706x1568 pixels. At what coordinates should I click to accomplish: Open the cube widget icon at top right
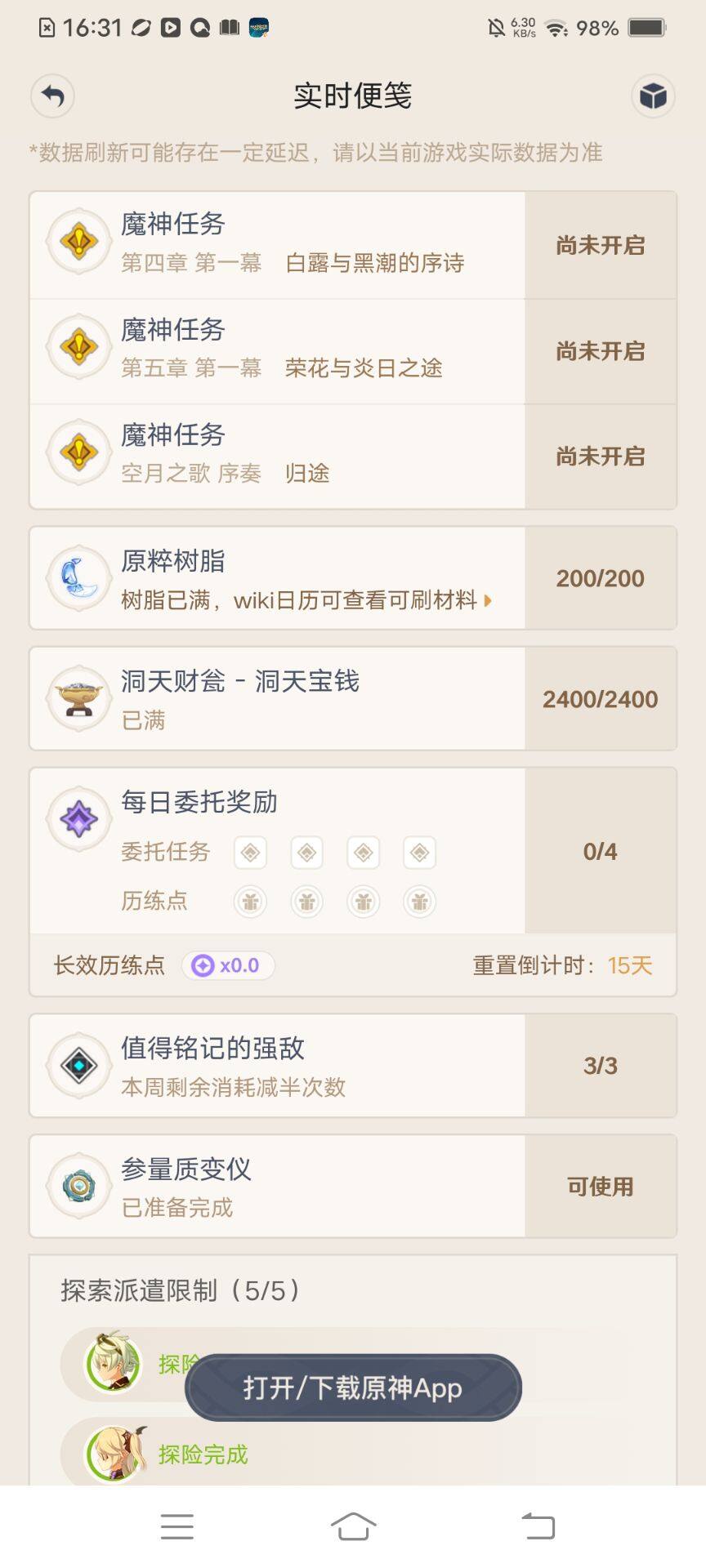point(653,96)
